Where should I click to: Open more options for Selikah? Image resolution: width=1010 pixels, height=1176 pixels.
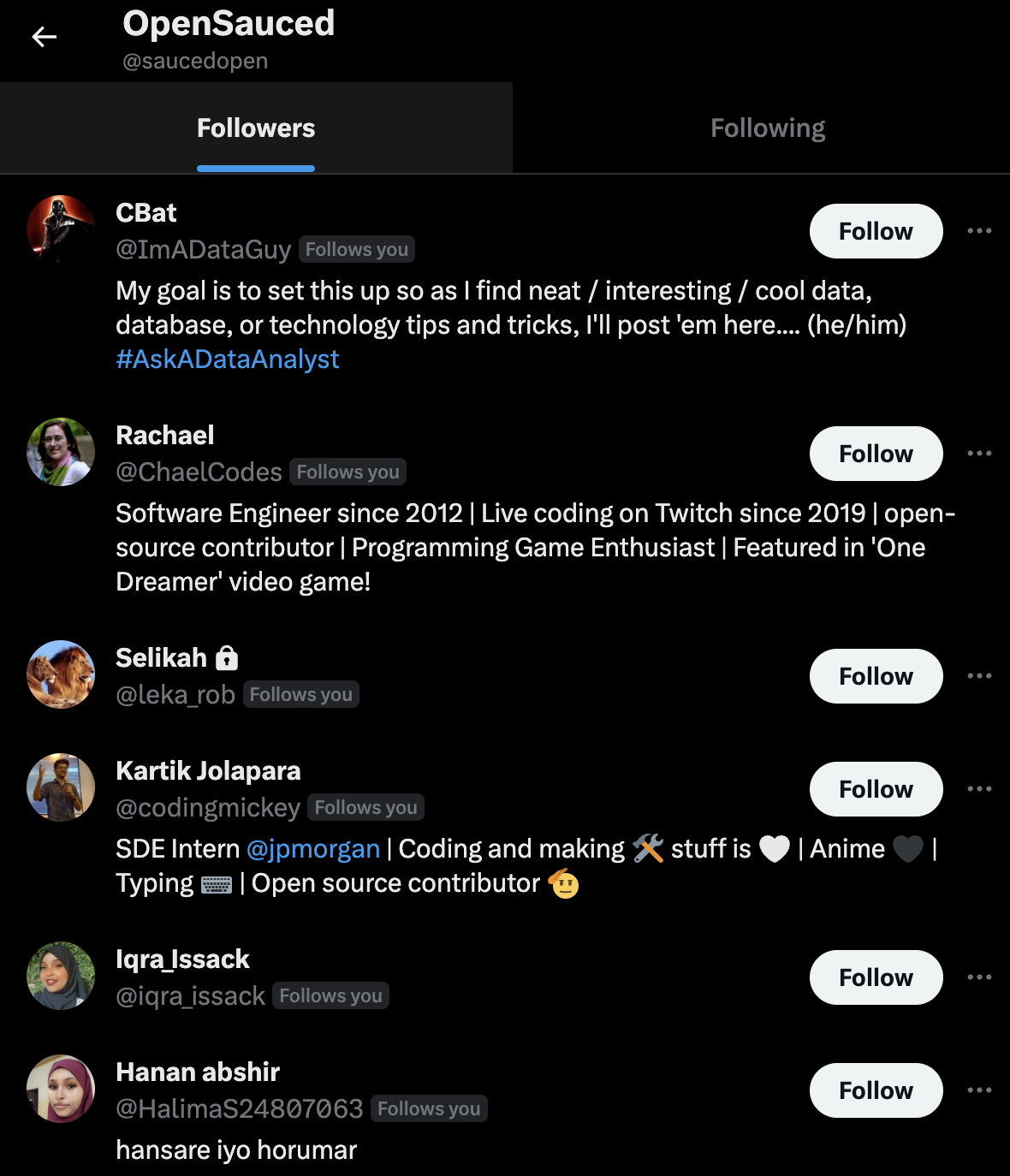coord(978,675)
